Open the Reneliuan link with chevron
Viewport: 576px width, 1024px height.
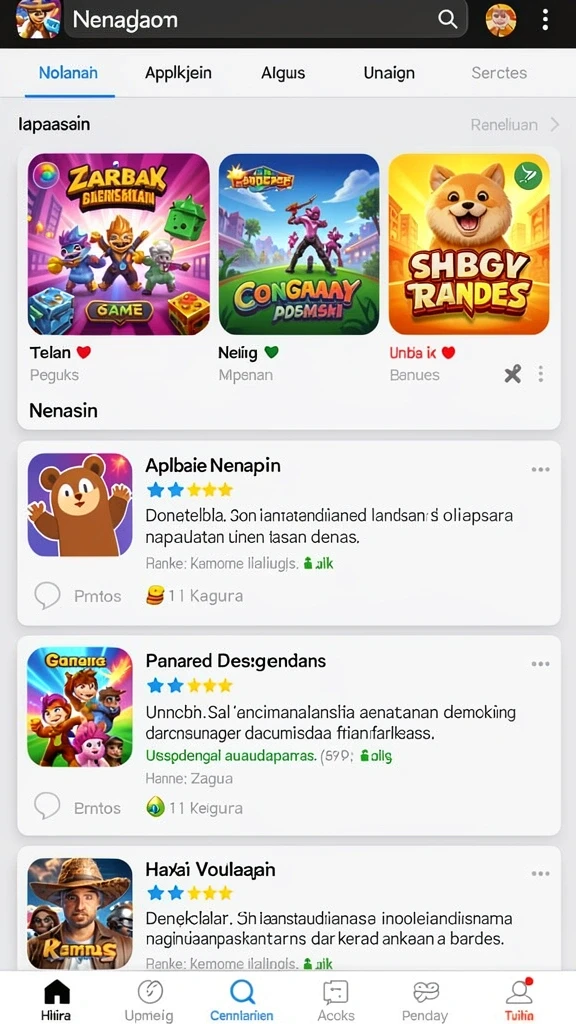[x=515, y=124]
